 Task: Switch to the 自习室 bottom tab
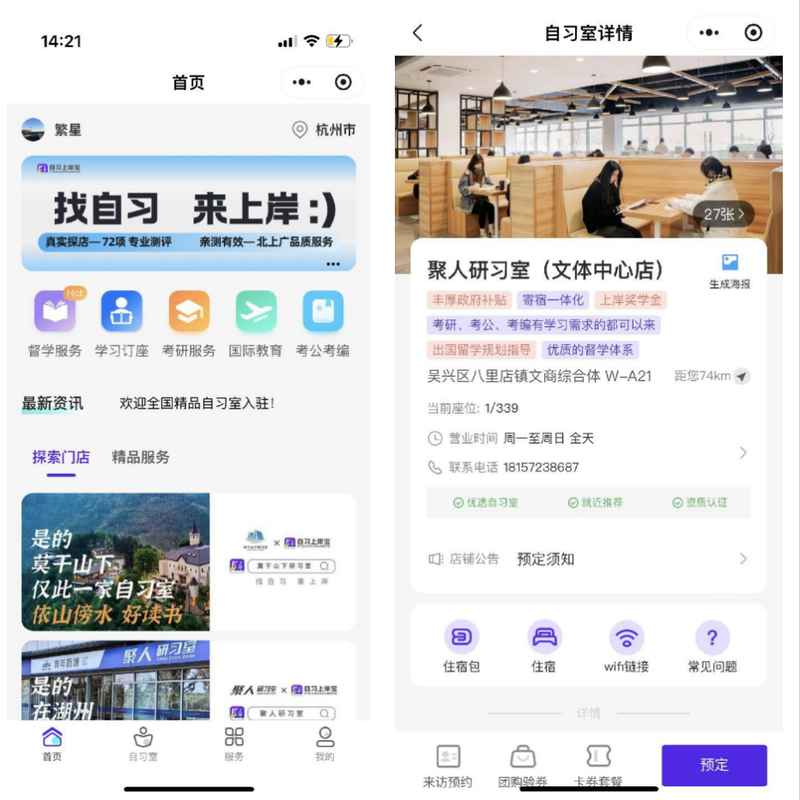(x=143, y=744)
